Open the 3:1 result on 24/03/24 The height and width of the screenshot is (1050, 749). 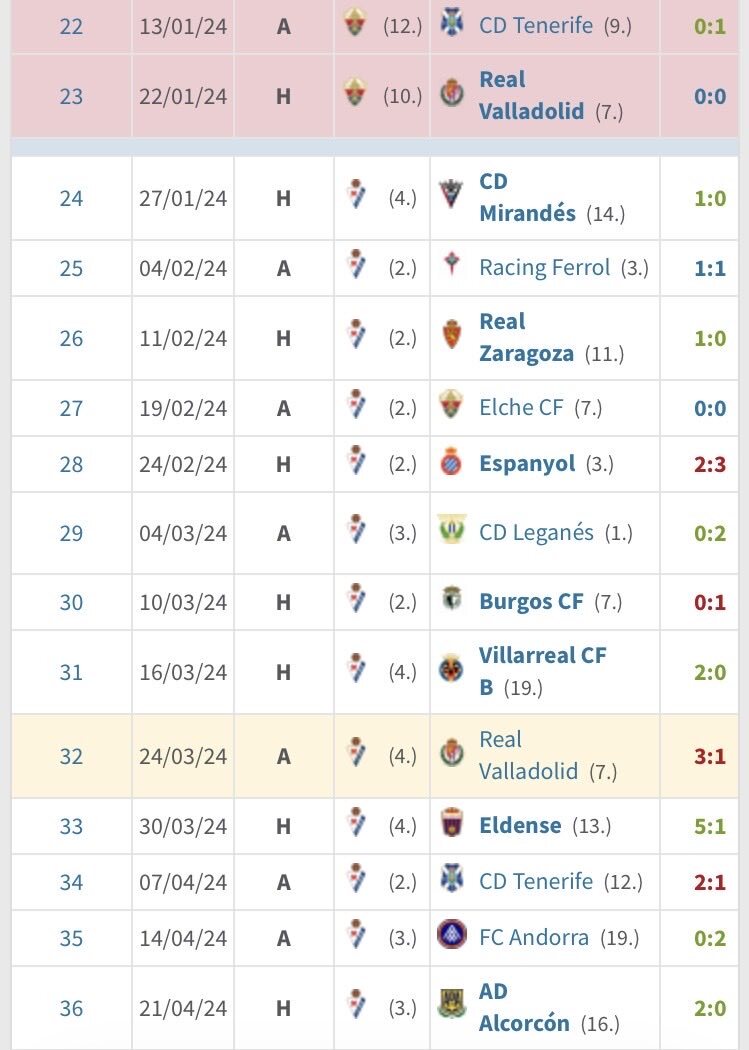pyautogui.click(x=709, y=756)
